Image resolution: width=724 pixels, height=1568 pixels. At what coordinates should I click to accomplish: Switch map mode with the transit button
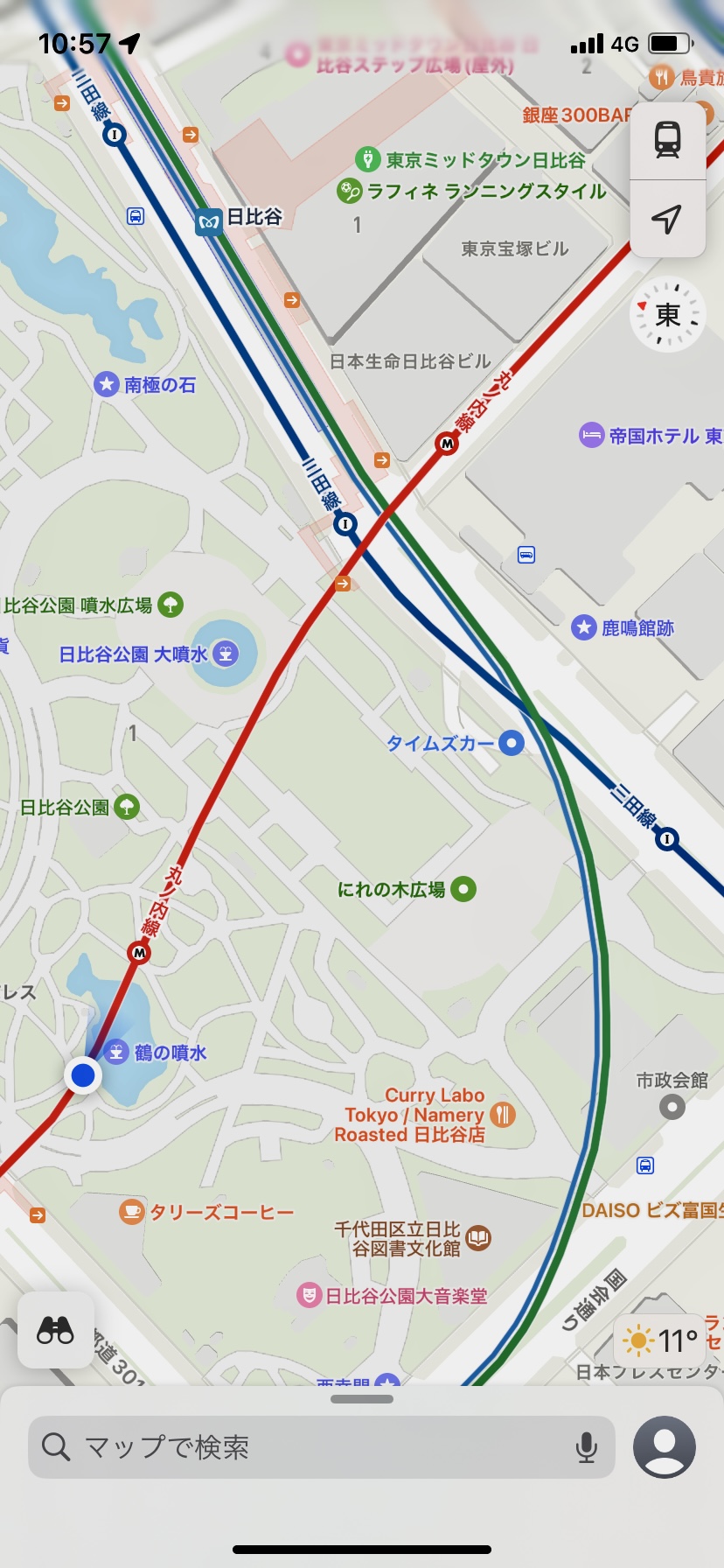point(667,139)
